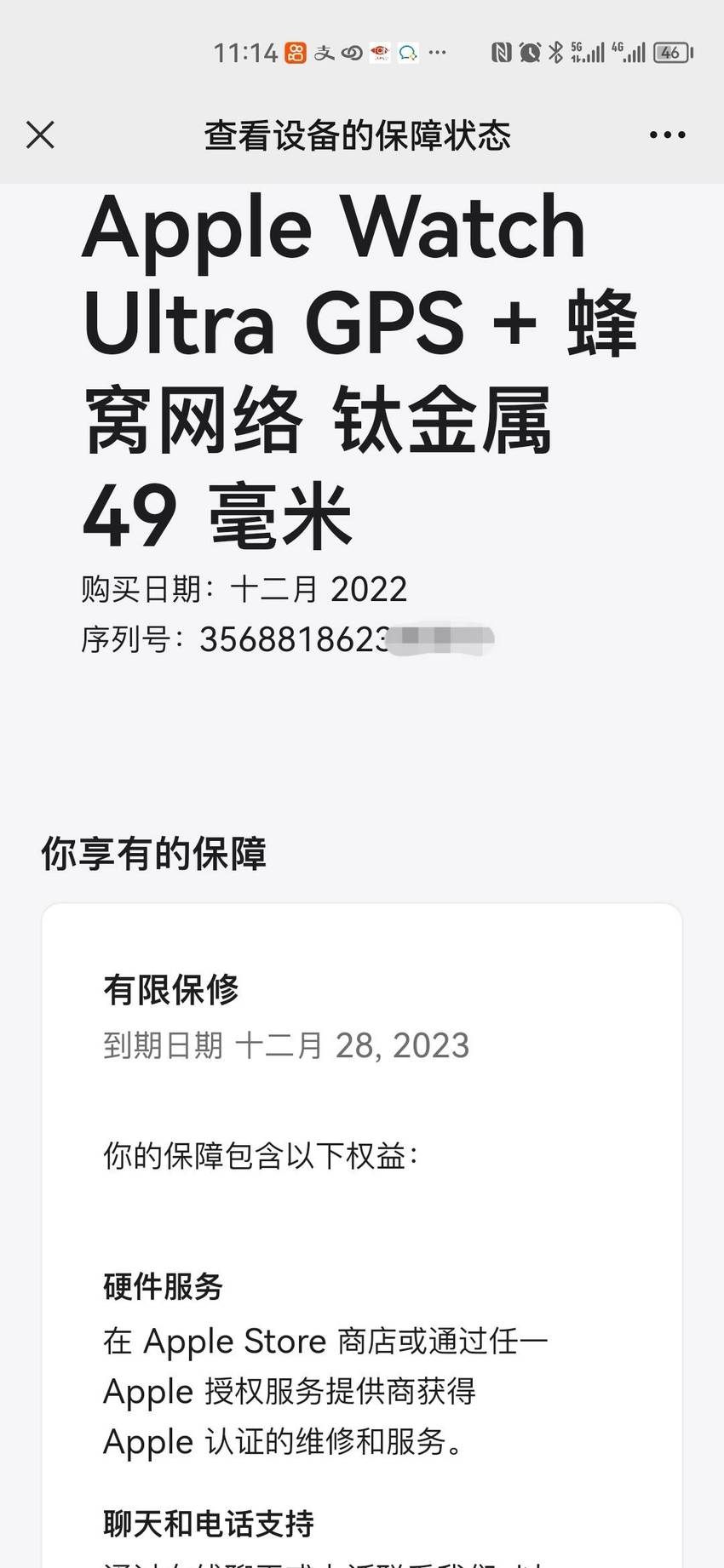Open the three-dot overflow menu
Screen dimensions: 724x1568
point(667,134)
